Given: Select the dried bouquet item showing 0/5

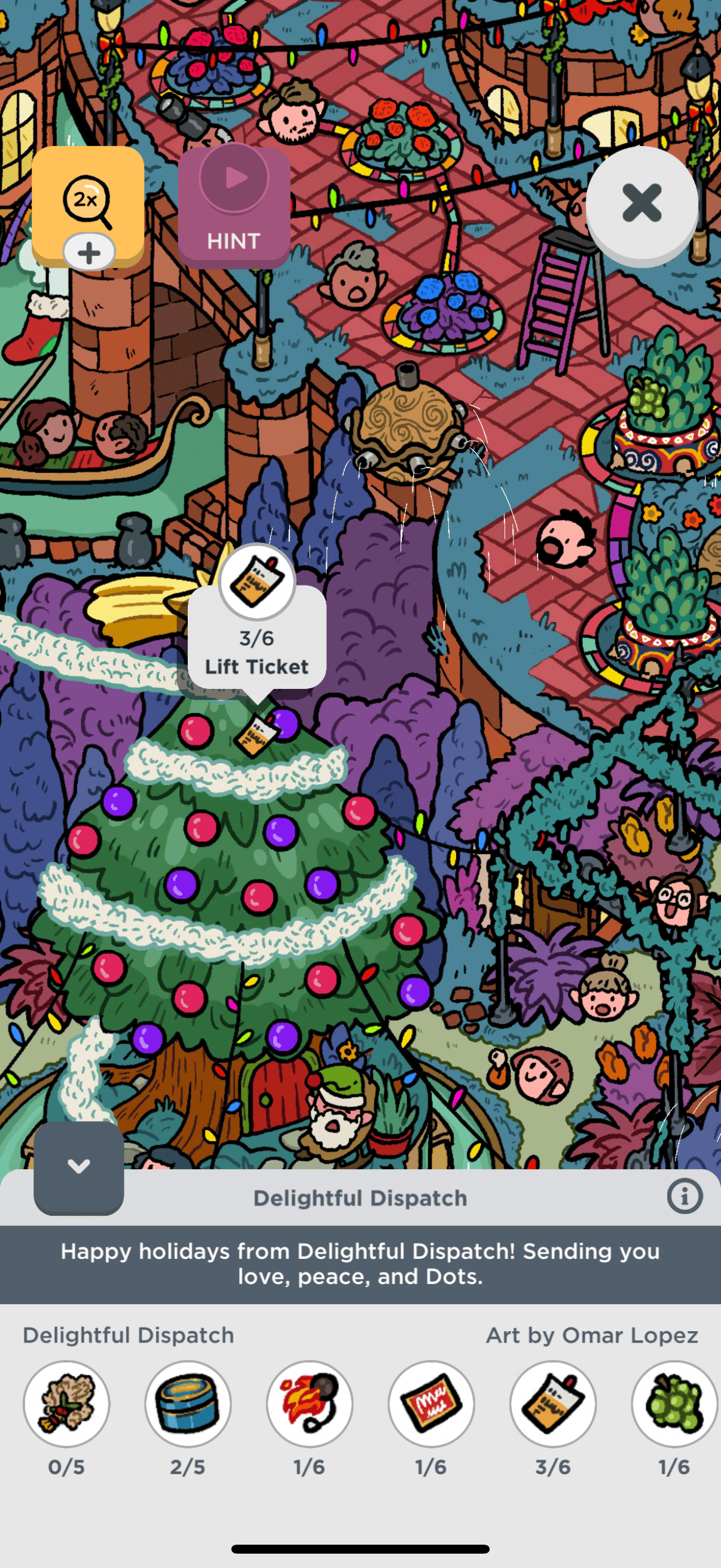Looking at the screenshot, I should pos(66,1404).
